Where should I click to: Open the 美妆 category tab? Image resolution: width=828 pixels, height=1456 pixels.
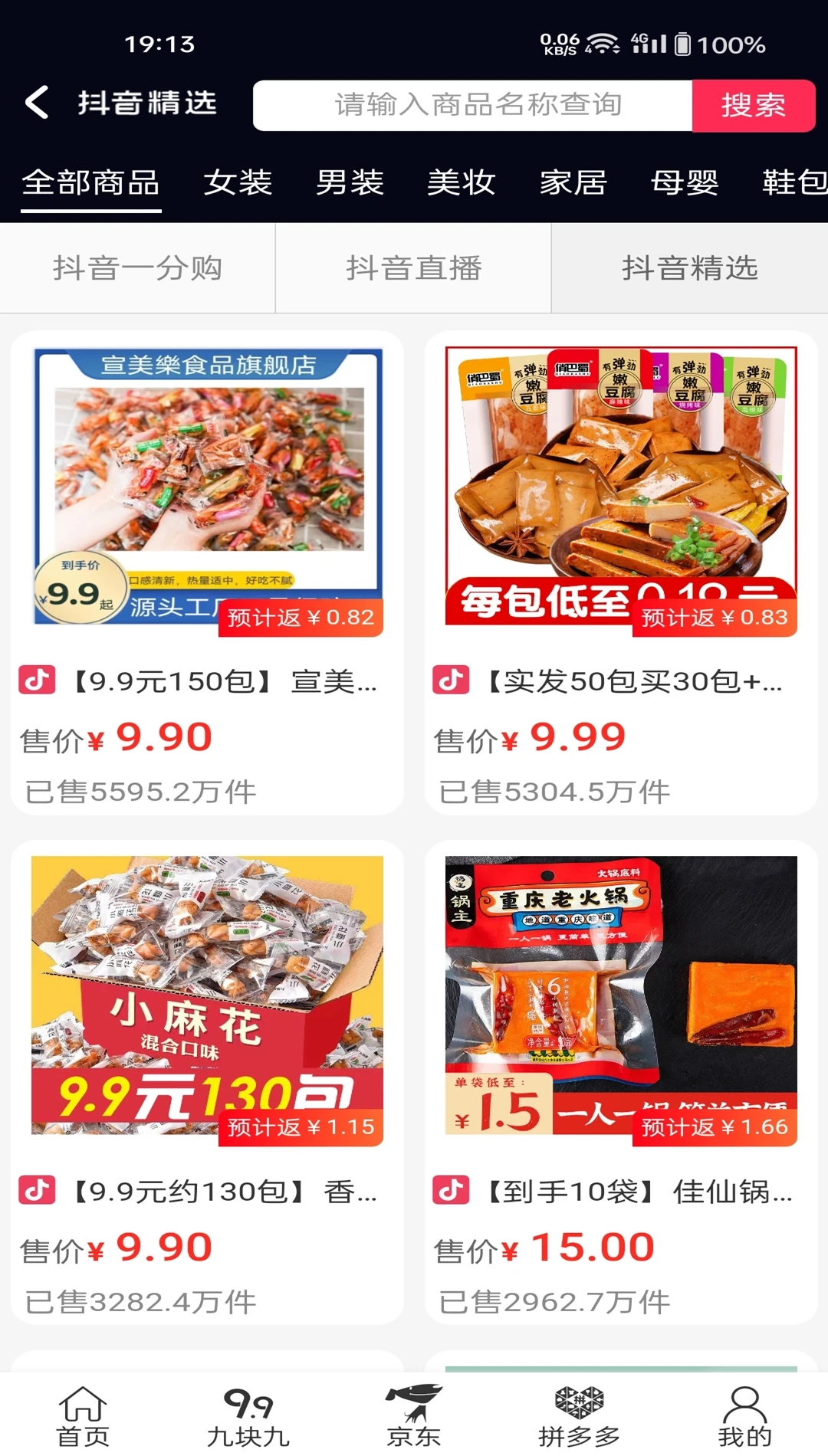click(x=462, y=182)
